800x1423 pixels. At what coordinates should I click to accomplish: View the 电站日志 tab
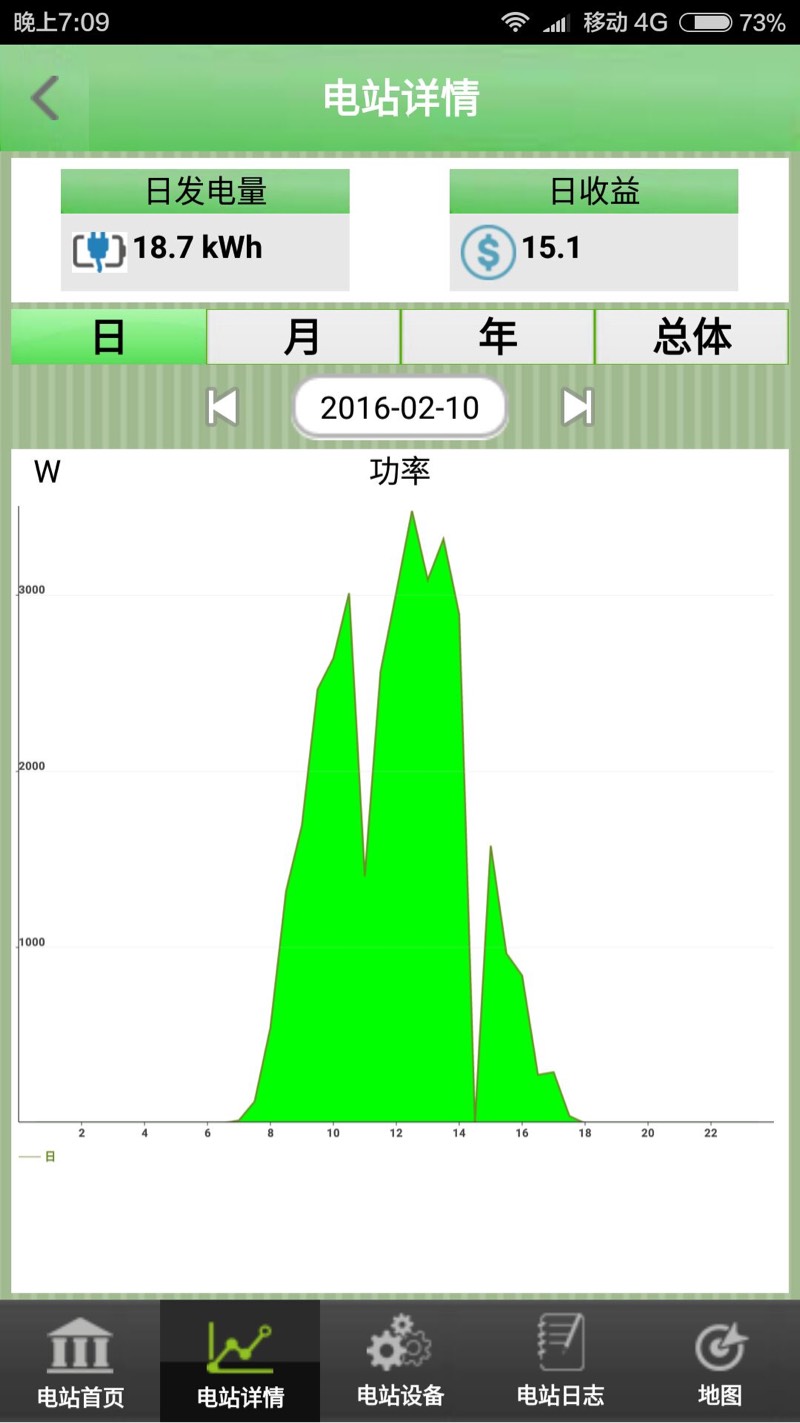pos(560,1361)
